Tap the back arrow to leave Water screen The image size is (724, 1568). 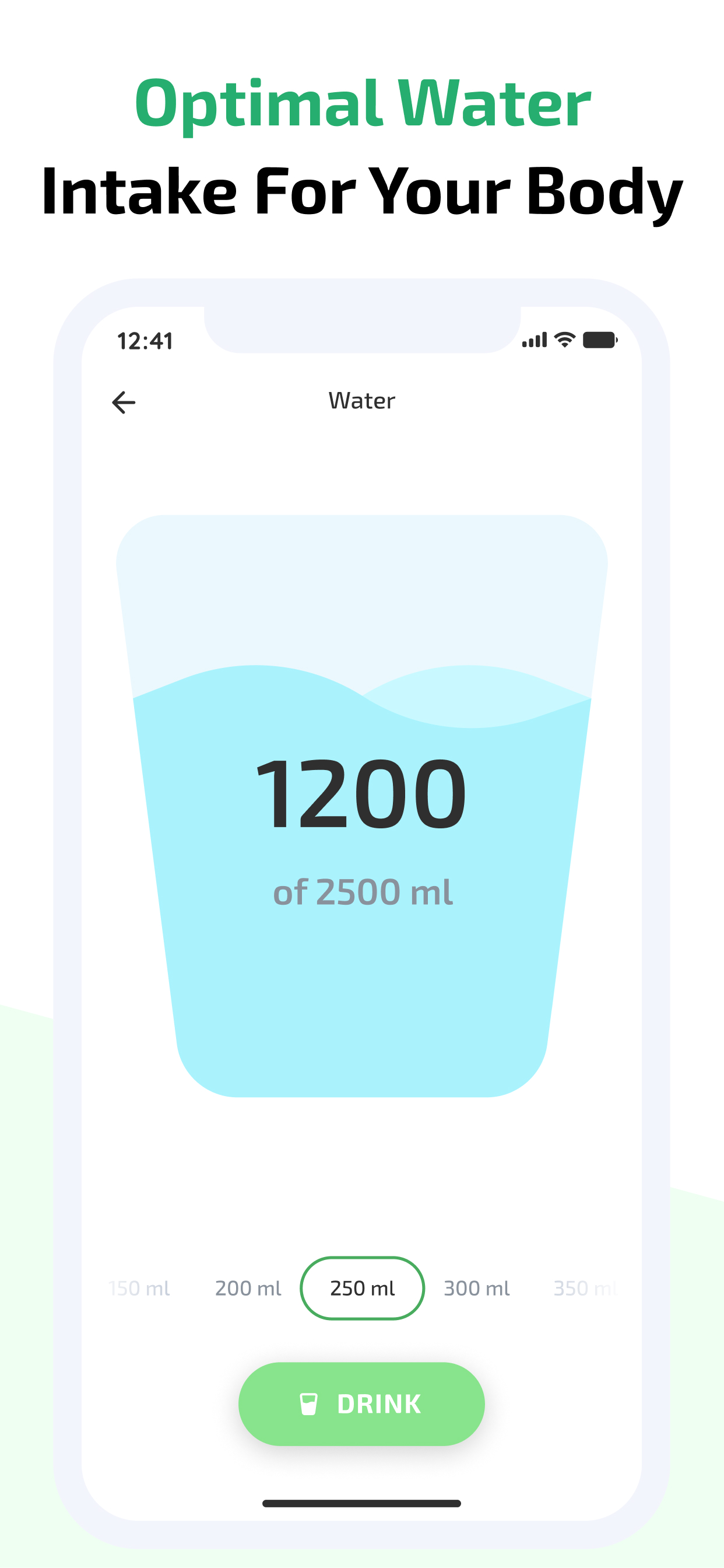(x=124, y=401)
